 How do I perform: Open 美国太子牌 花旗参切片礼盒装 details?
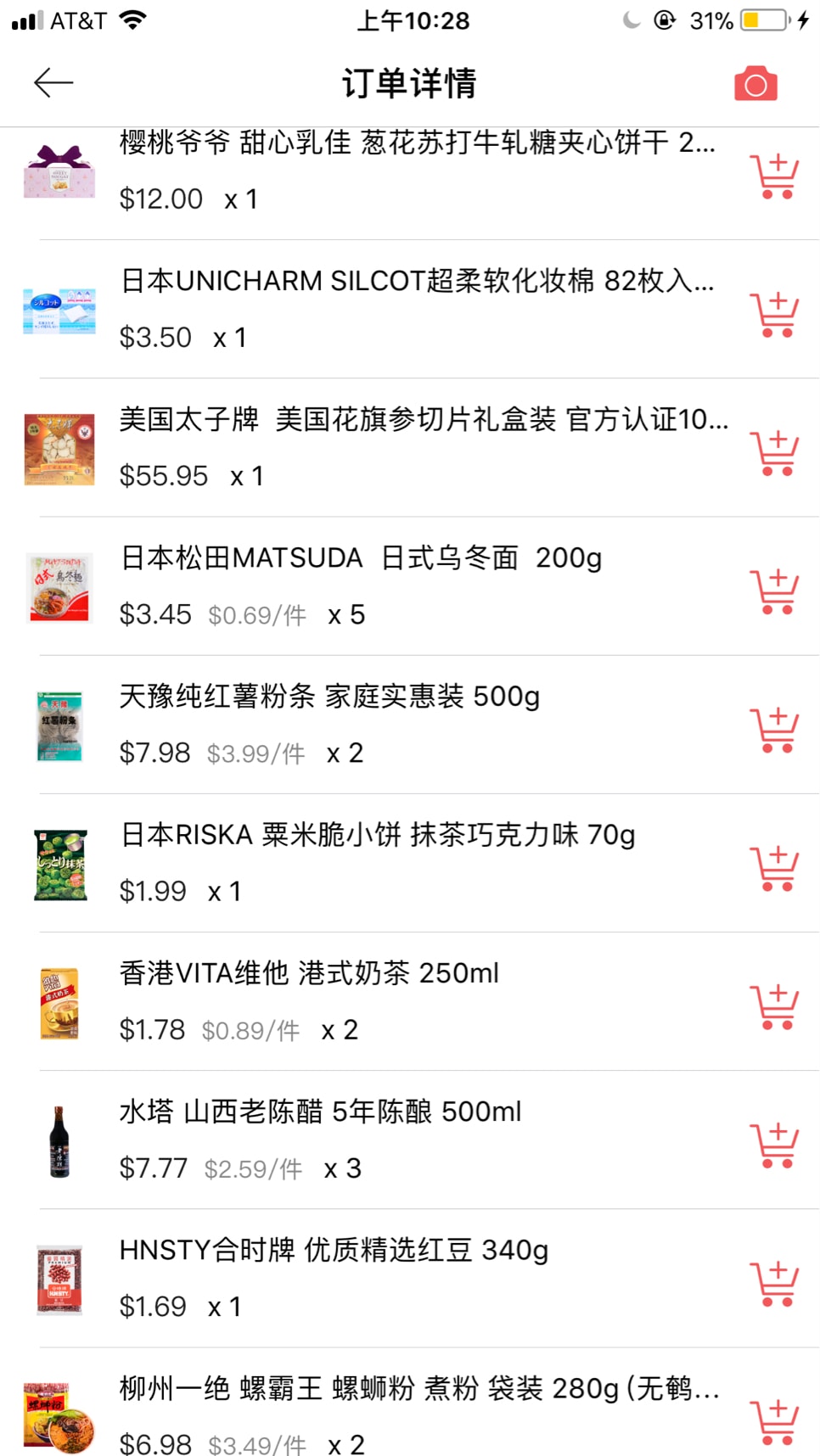point(423,419)
